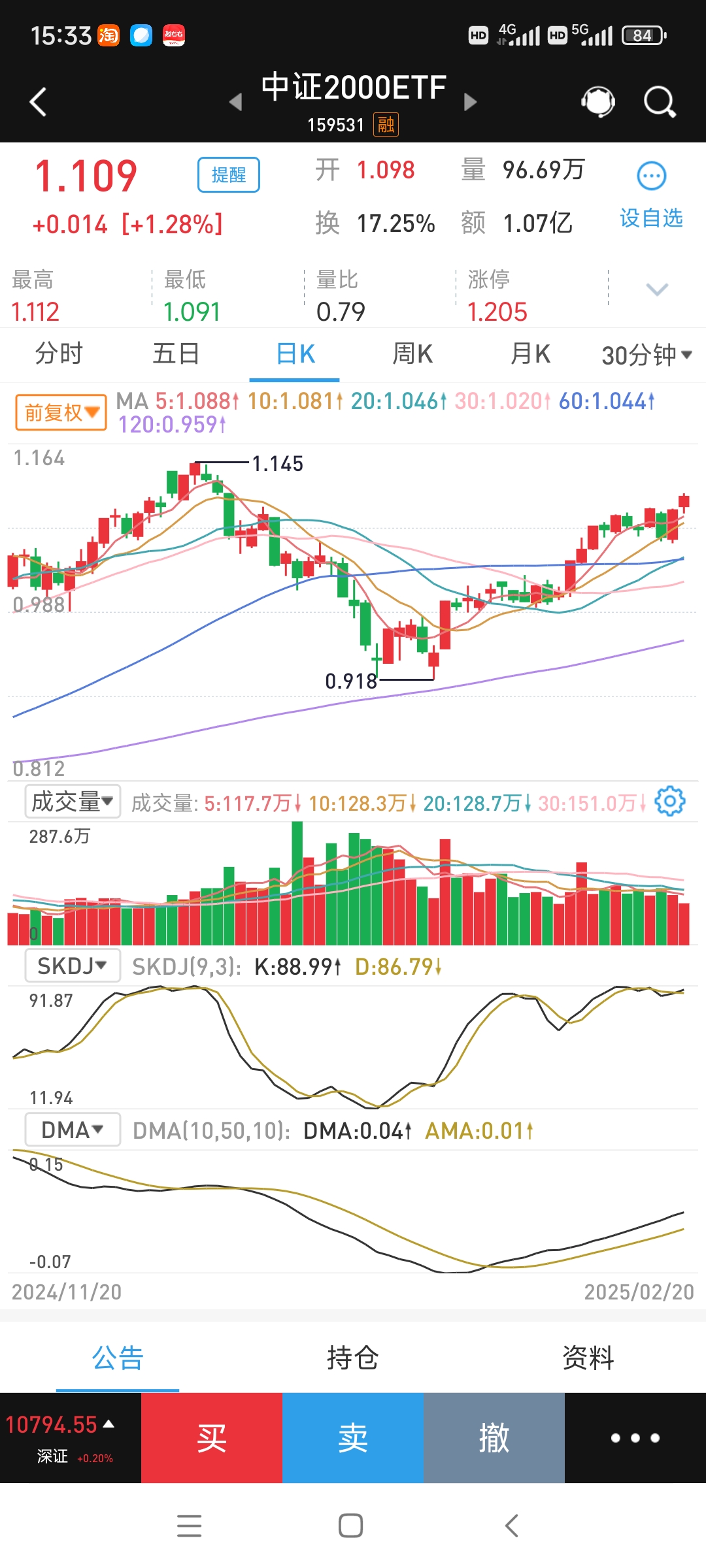Open the 成交量 indicator dropdown

tap(73, 802)
